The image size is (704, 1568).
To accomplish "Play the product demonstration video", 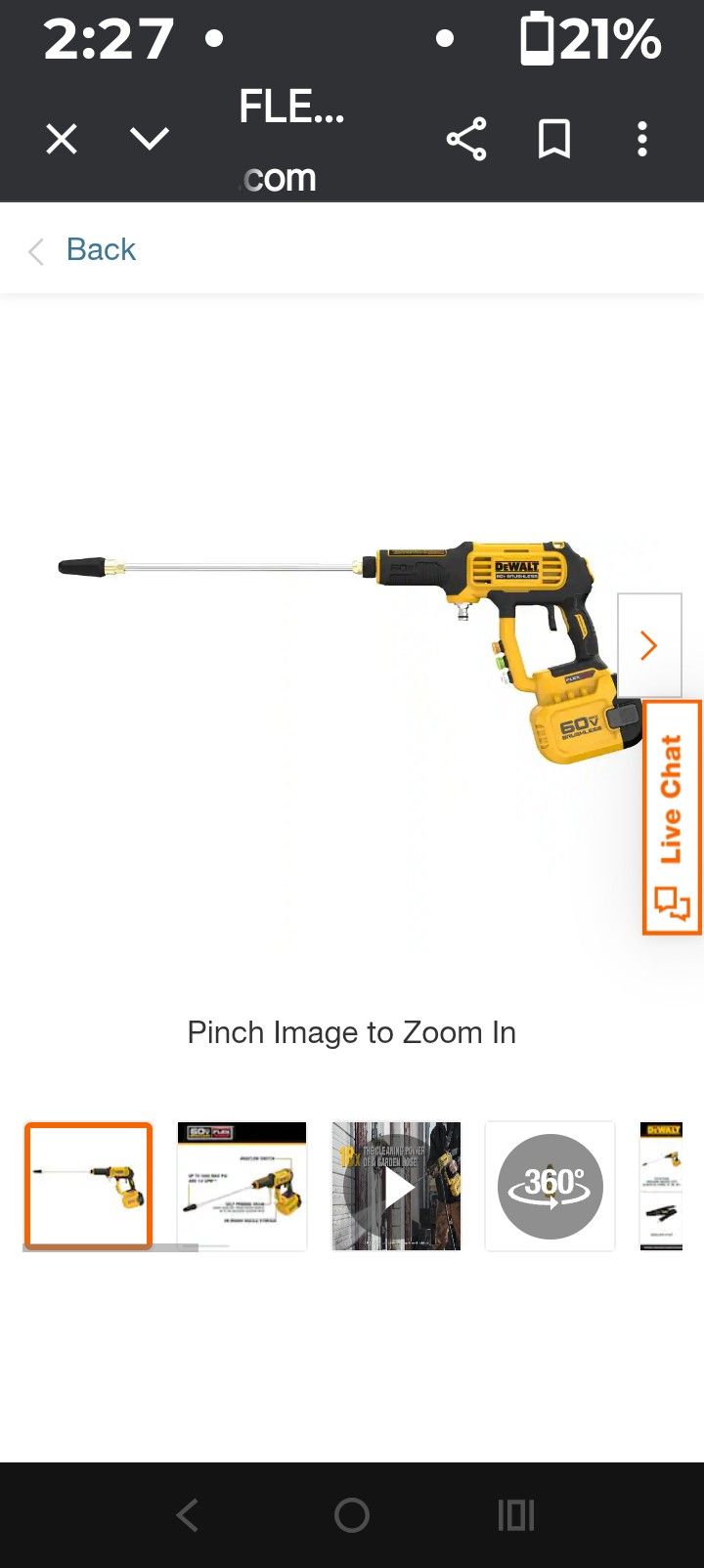I will tap(396, 1186).
